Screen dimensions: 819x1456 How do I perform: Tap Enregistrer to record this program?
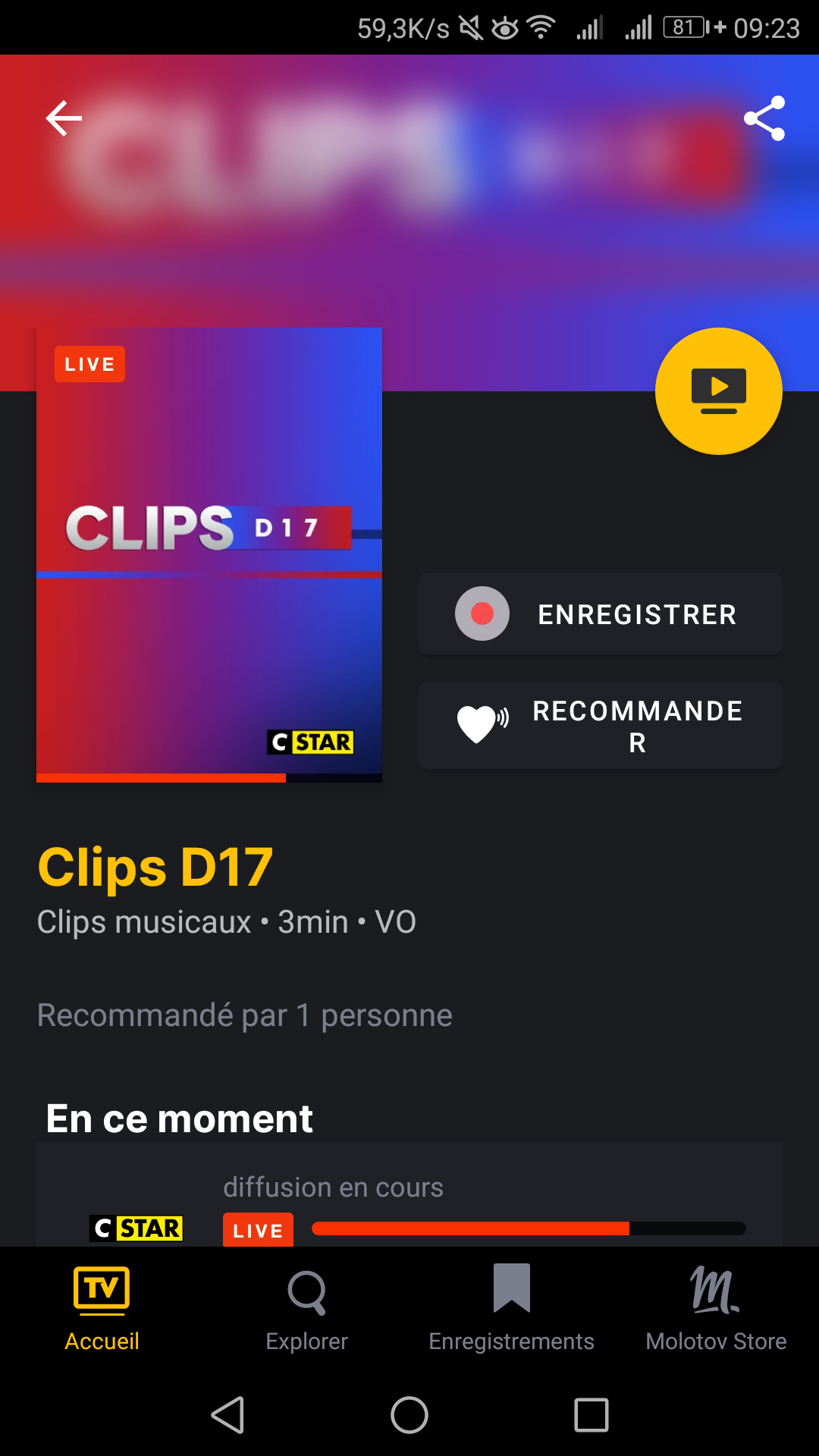click(x=600, y=613)
